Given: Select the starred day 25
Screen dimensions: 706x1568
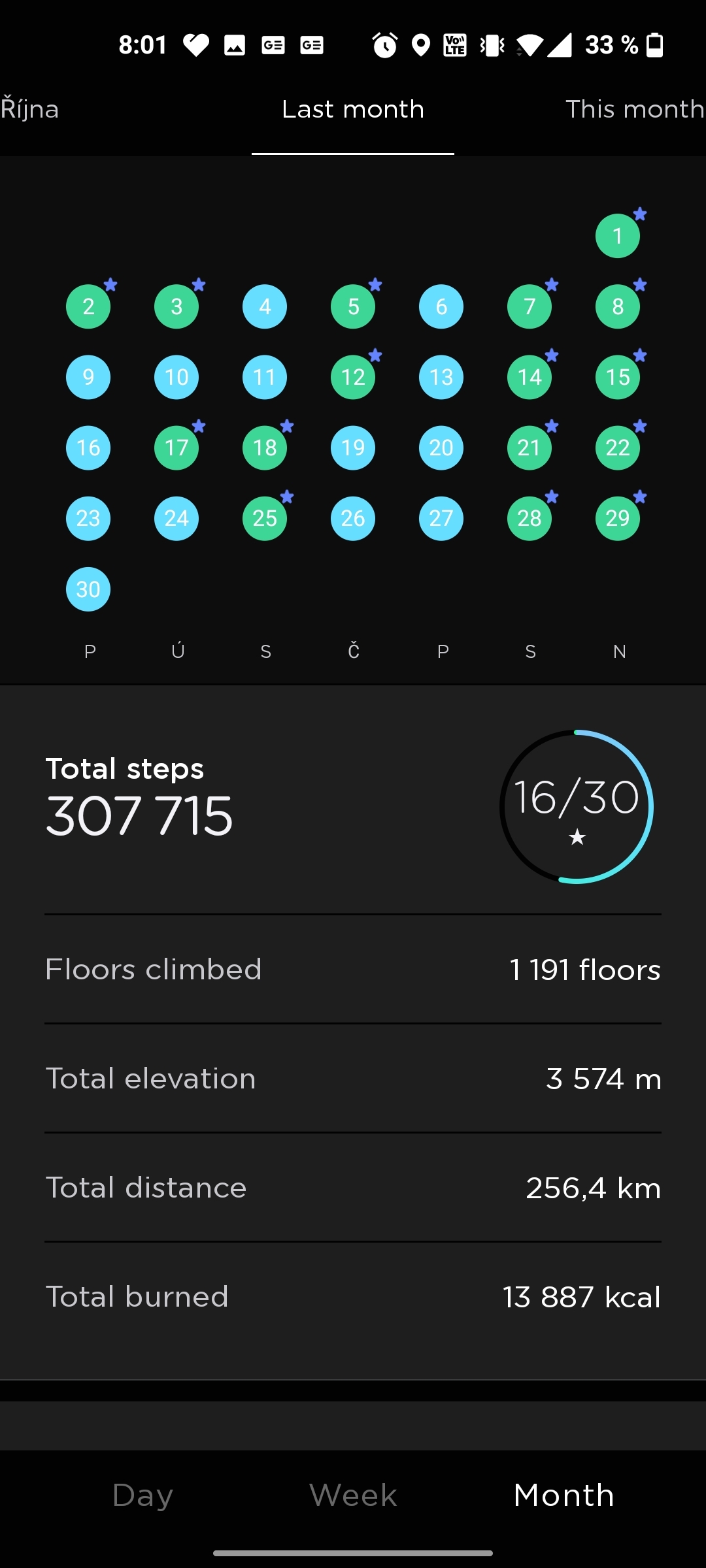Looking at the screenshot, I should click(264, 518).
